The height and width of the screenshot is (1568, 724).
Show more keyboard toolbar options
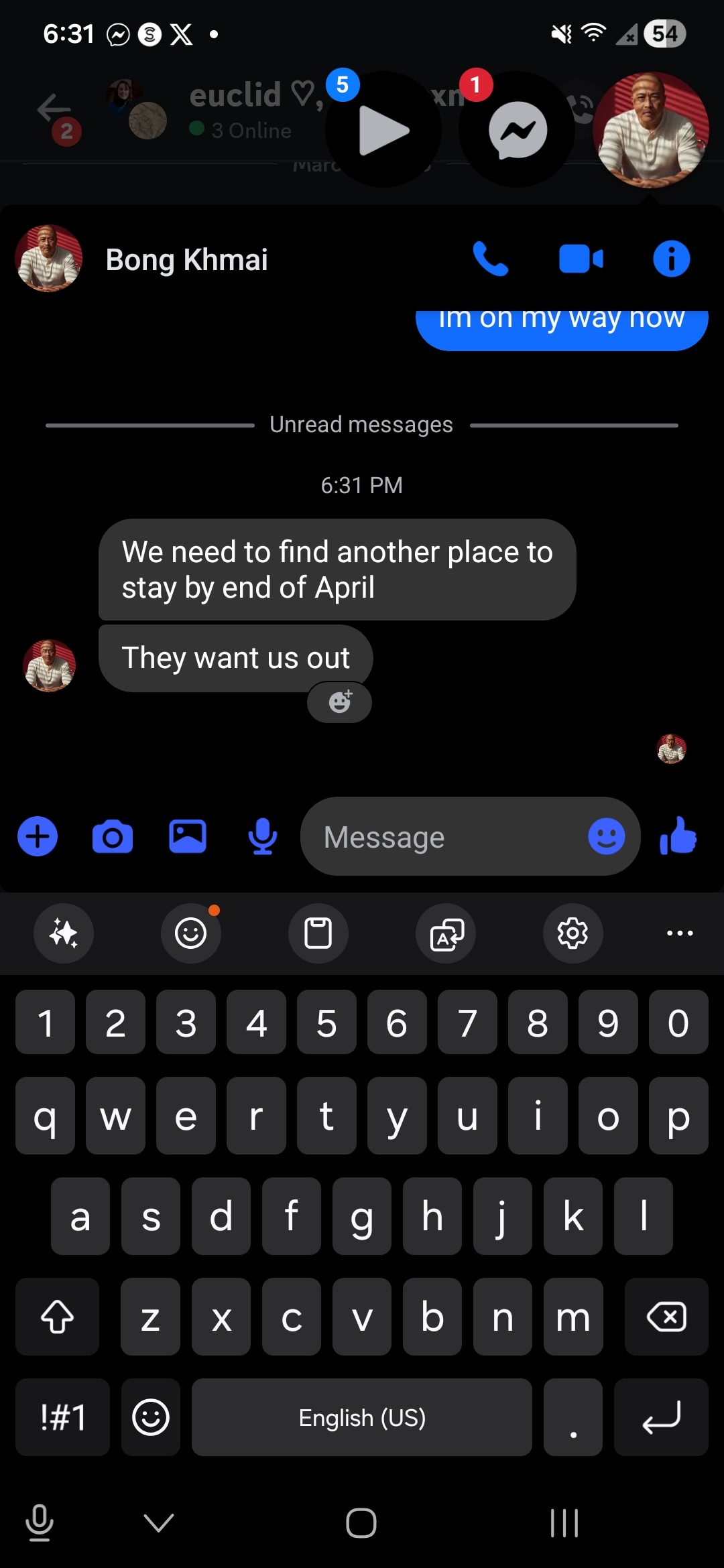tap(680, 933)
